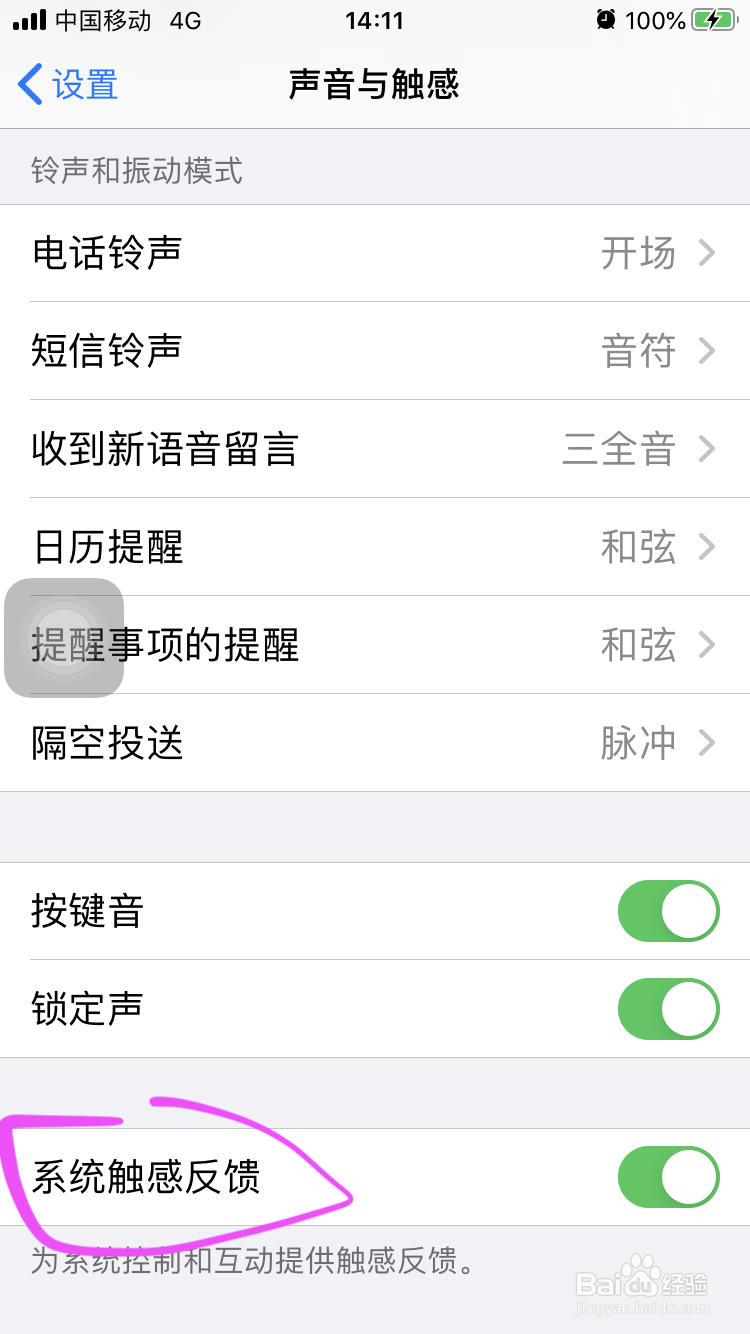Select the 日历提醒 row
The image size is (750, 1334).
[x=375, y=547]
